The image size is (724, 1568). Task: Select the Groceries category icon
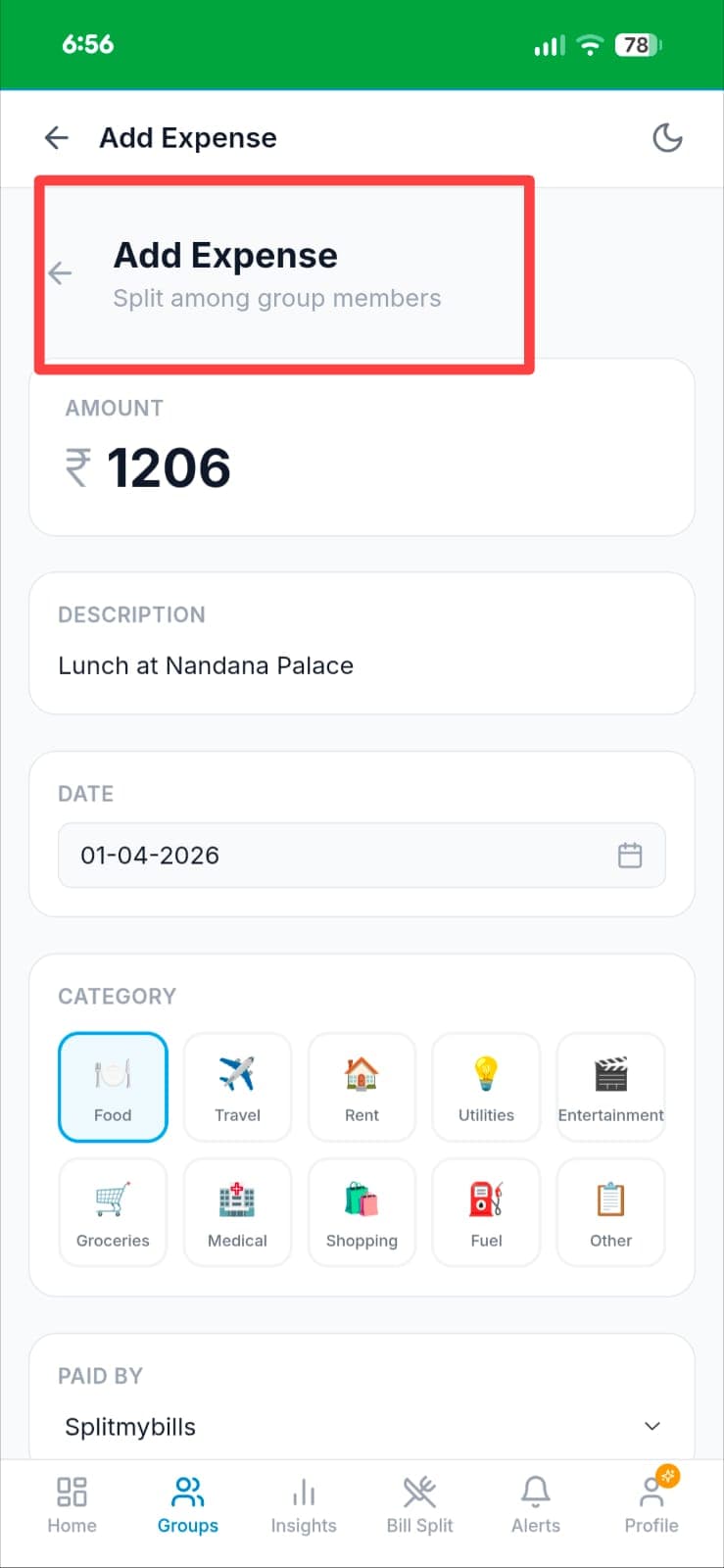click(113, 1212)
